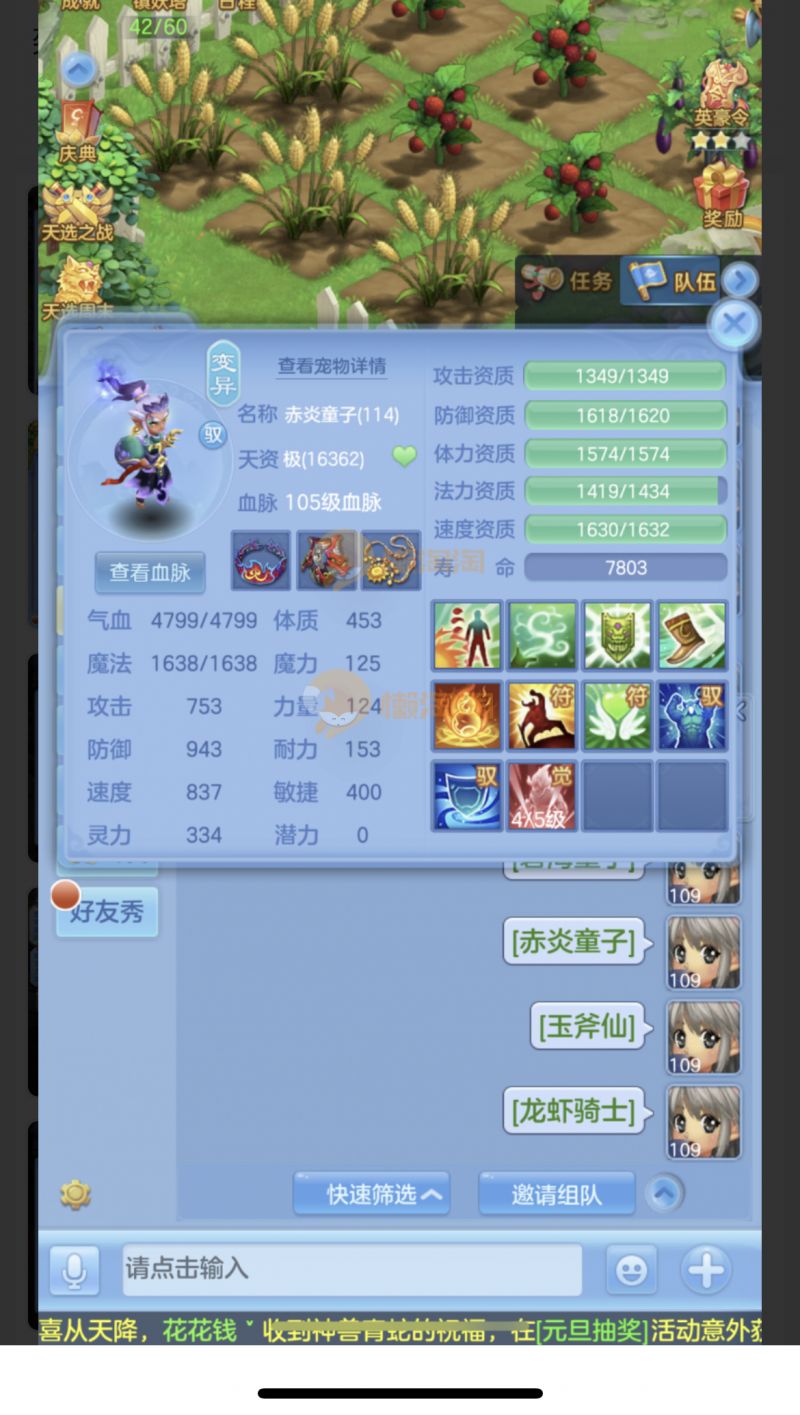Open chat settings gear
800x1415 pixels.
[76, 1194]
